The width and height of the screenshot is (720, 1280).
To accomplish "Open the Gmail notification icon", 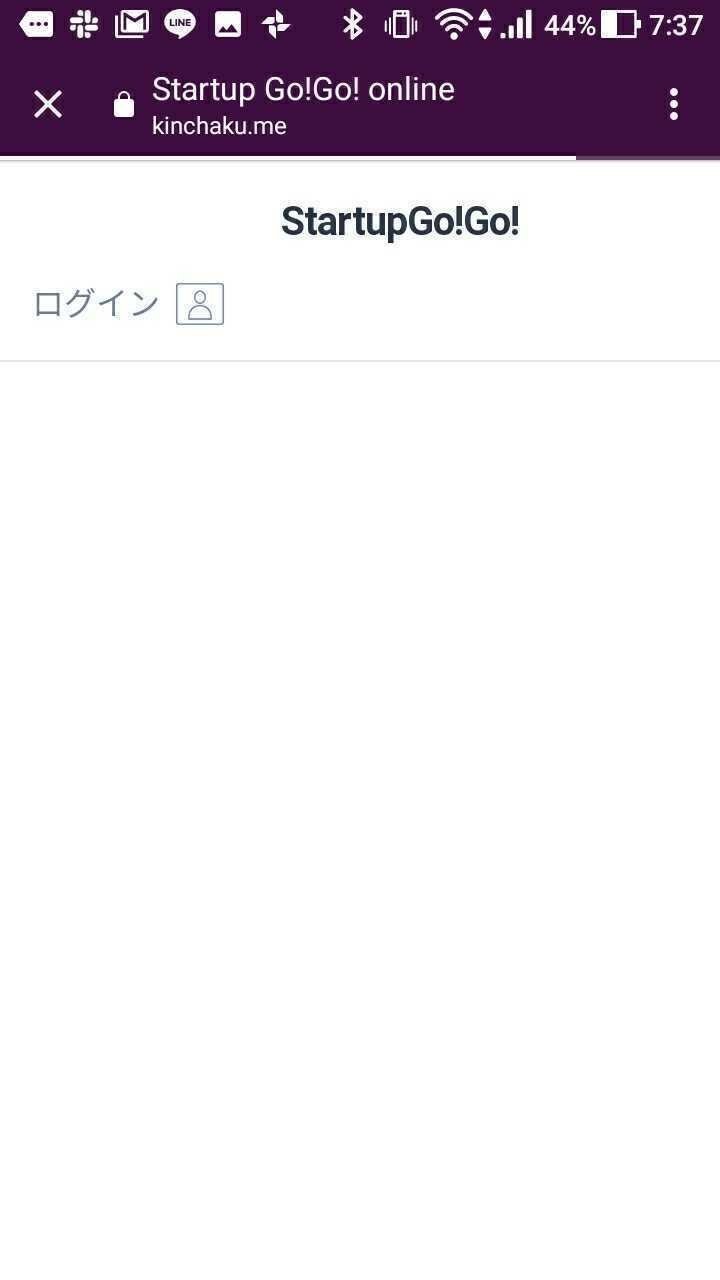I will coord(131,23).
